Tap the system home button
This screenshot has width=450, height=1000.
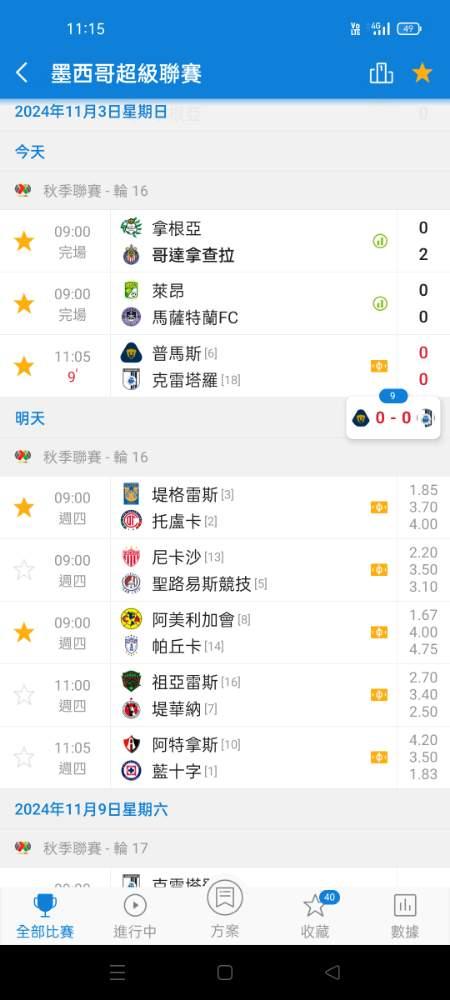pyautogui.click(x=225, y=972)
